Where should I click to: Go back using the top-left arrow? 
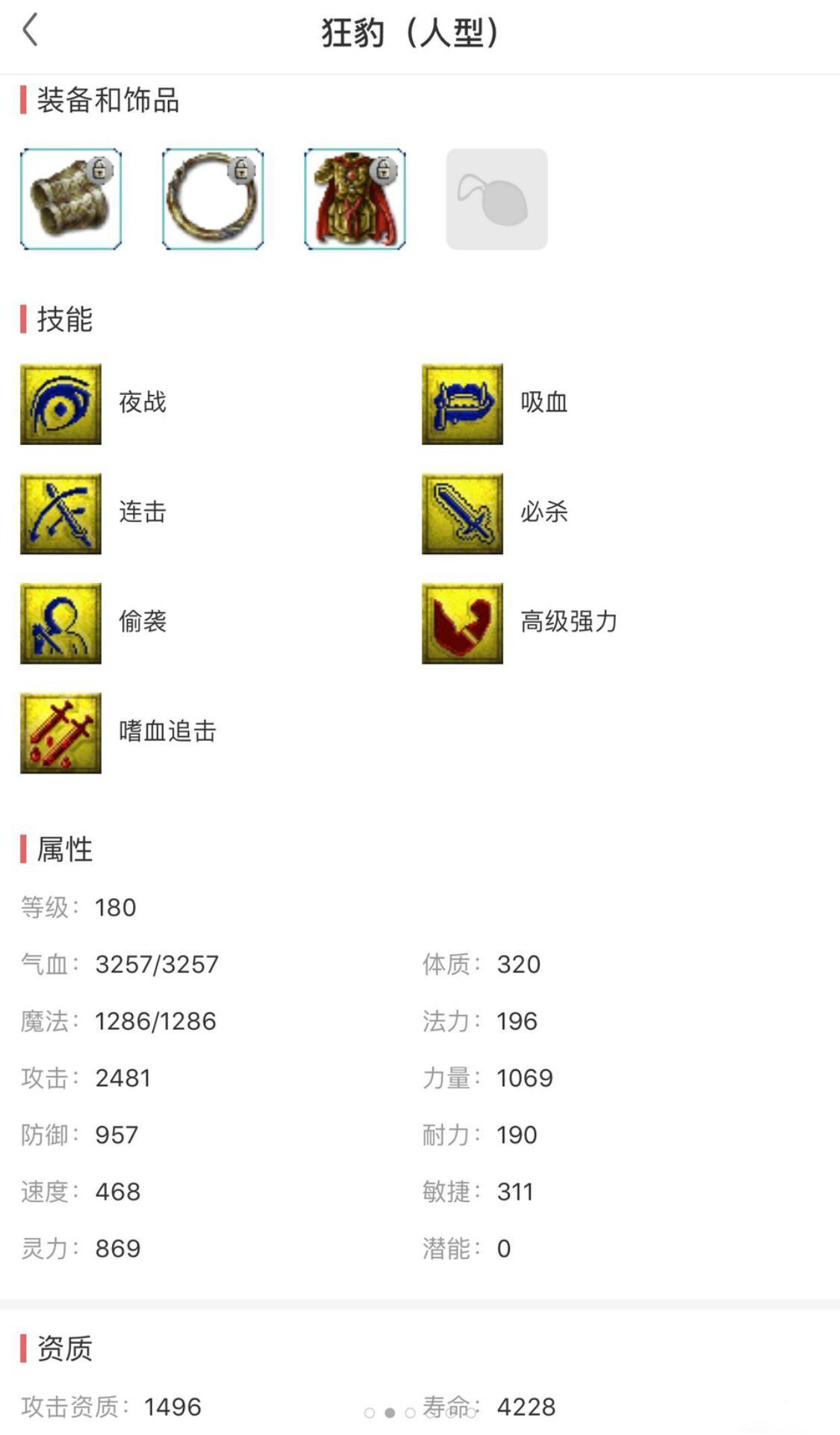point(31,31)
